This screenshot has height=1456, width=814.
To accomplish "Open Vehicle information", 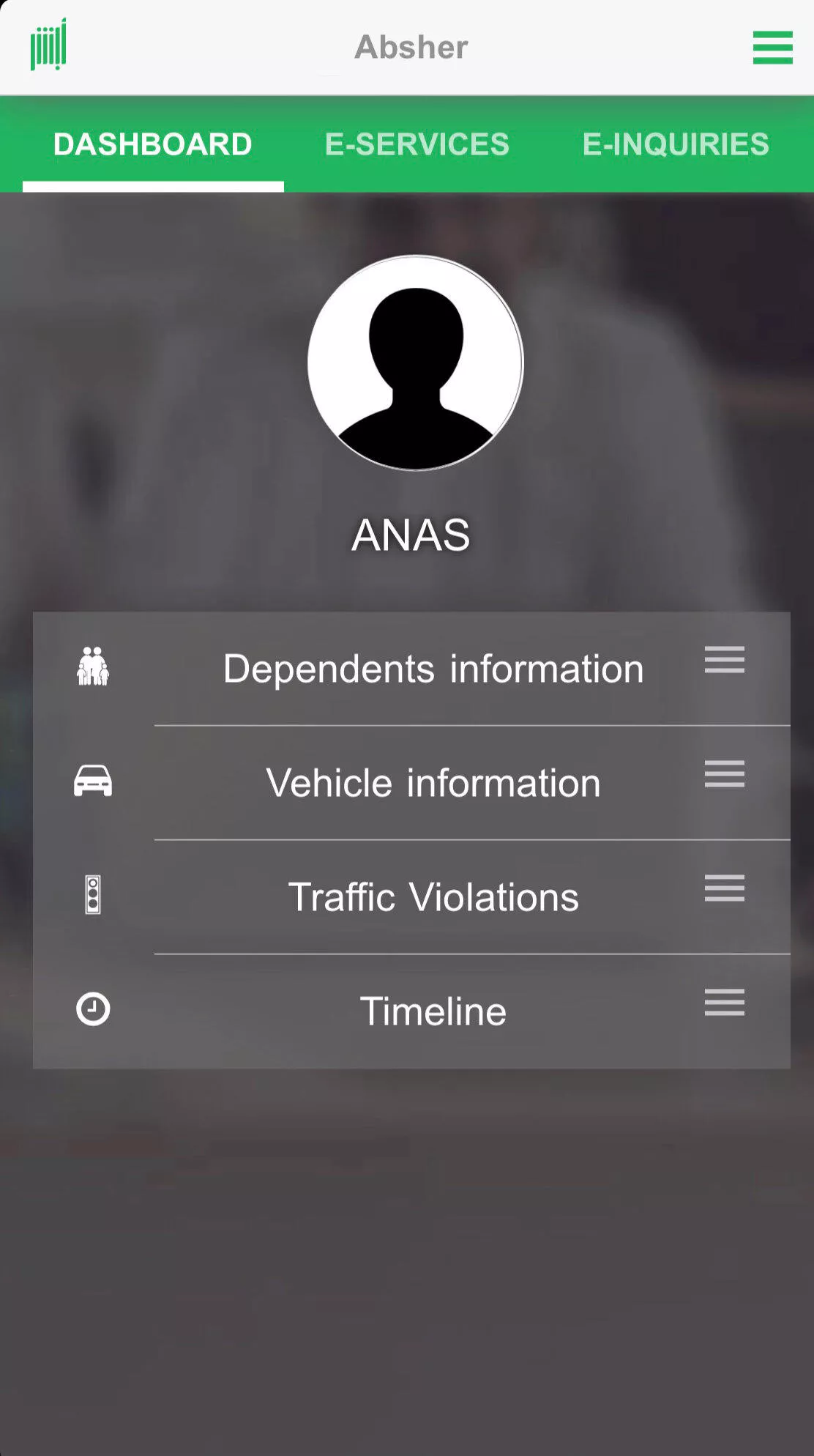I will 411,783.
